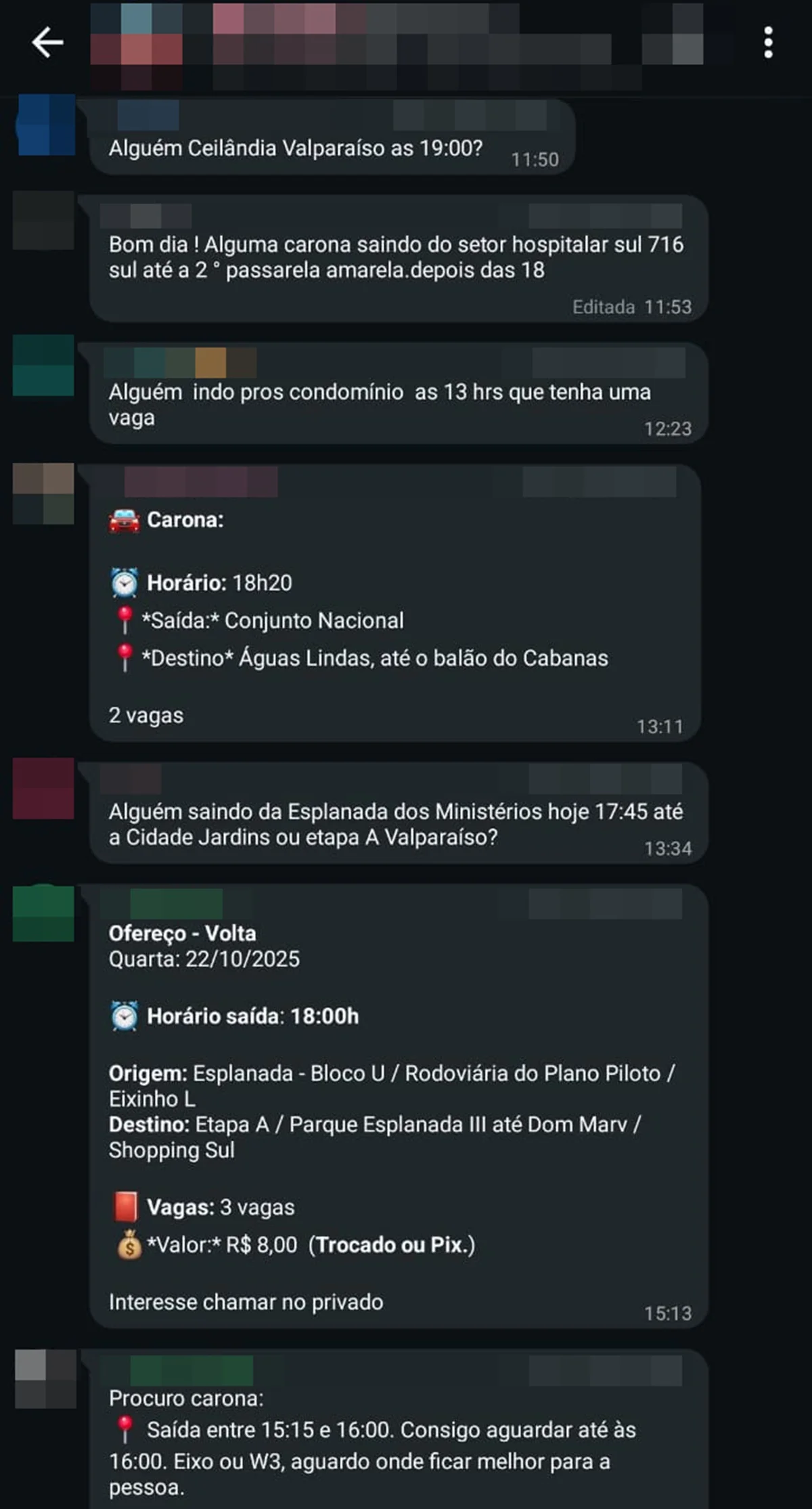The image size is (812, 1509).
Task: Tap avatar beside Esplanada dos Ministérios message
Action: click(x=43, y=789)
